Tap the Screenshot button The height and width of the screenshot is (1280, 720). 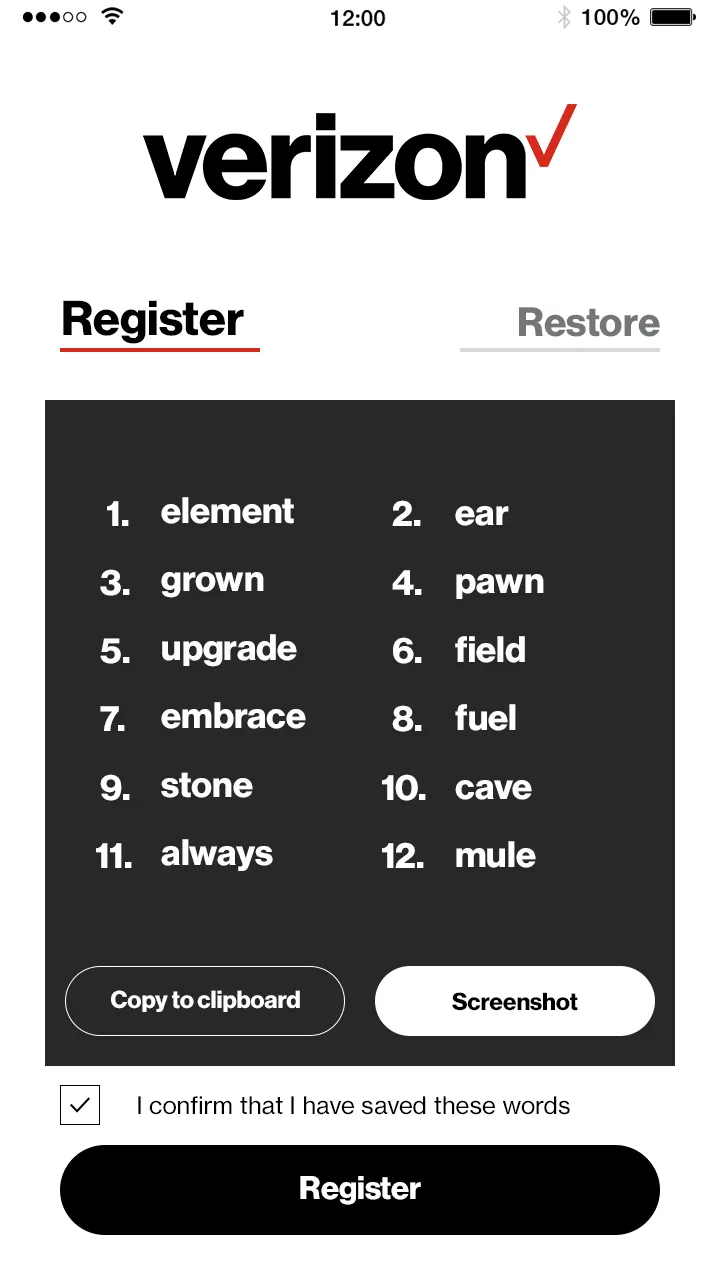(514, 1001)
